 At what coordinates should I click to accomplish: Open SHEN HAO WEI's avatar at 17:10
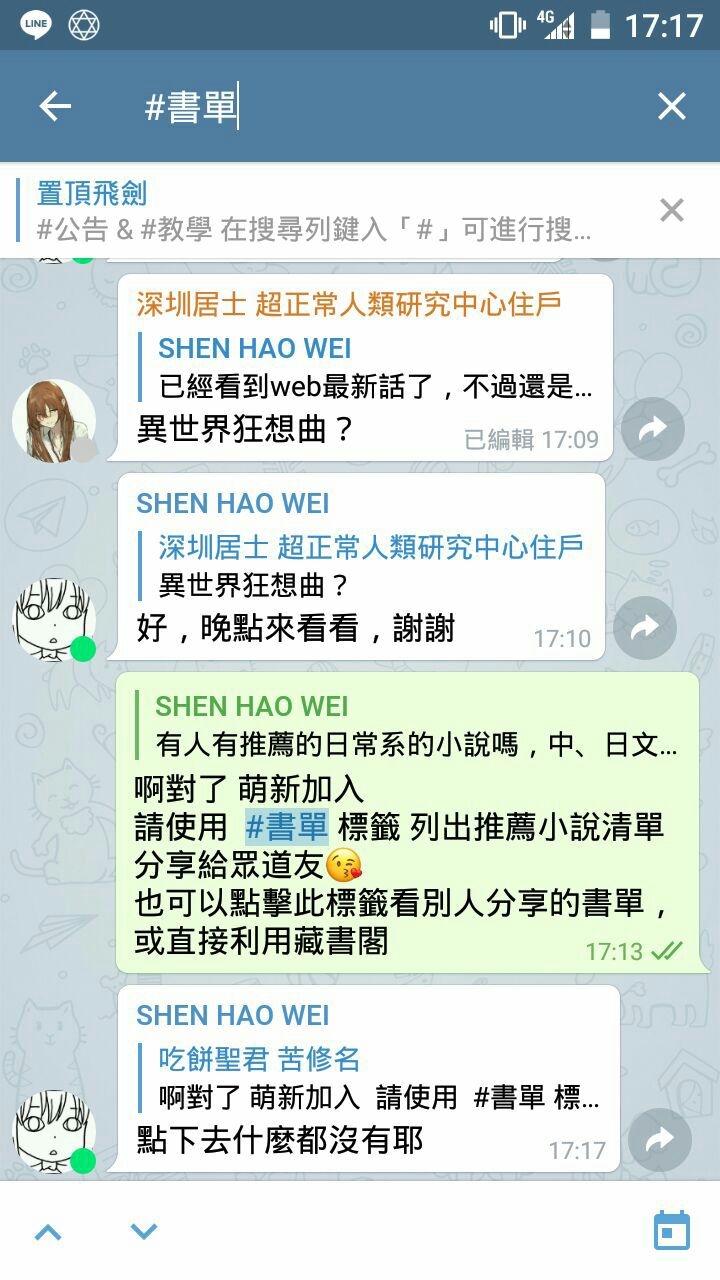pyautogui.click(x=54, y=620)
